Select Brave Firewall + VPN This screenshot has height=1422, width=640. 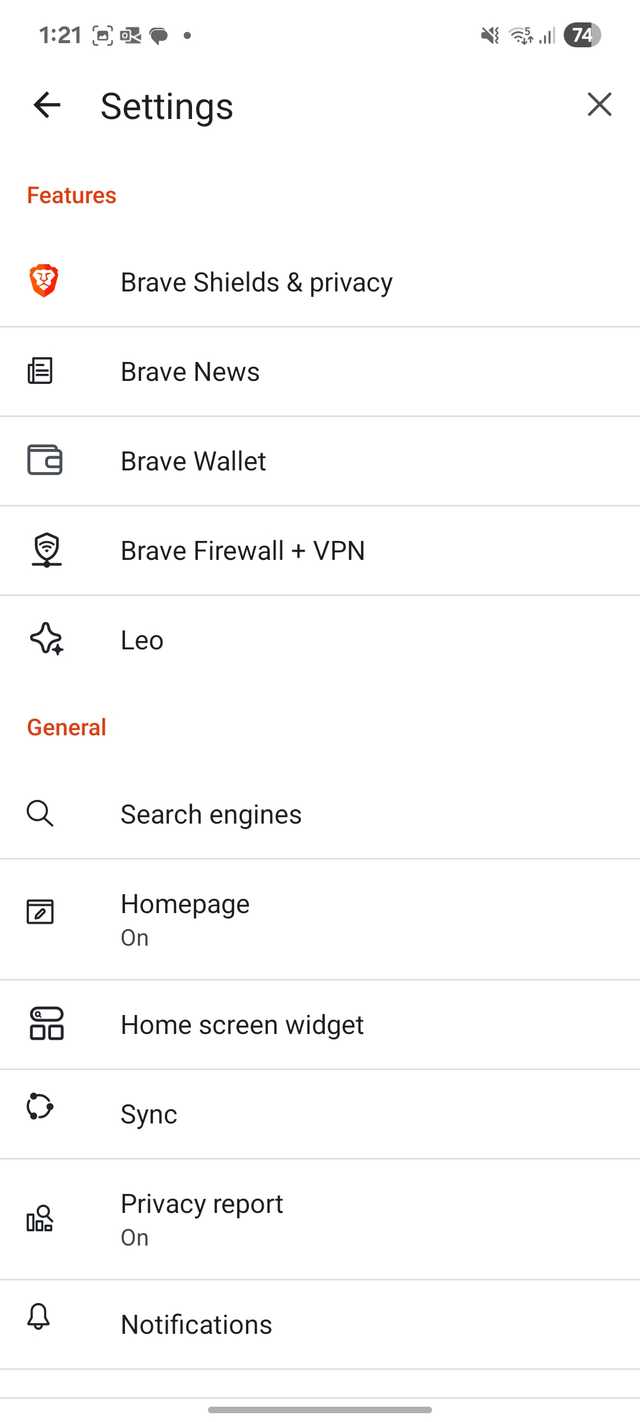click(242, 551)
